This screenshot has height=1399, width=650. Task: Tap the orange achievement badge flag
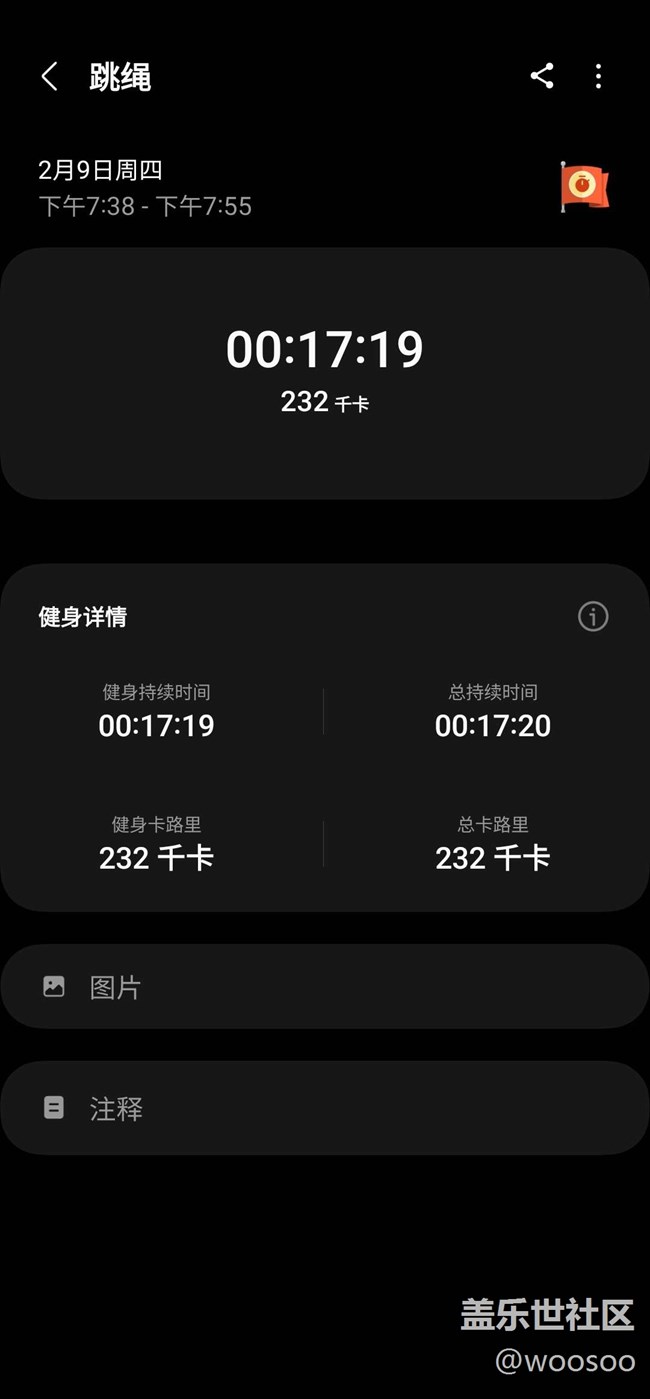[584, 187]
